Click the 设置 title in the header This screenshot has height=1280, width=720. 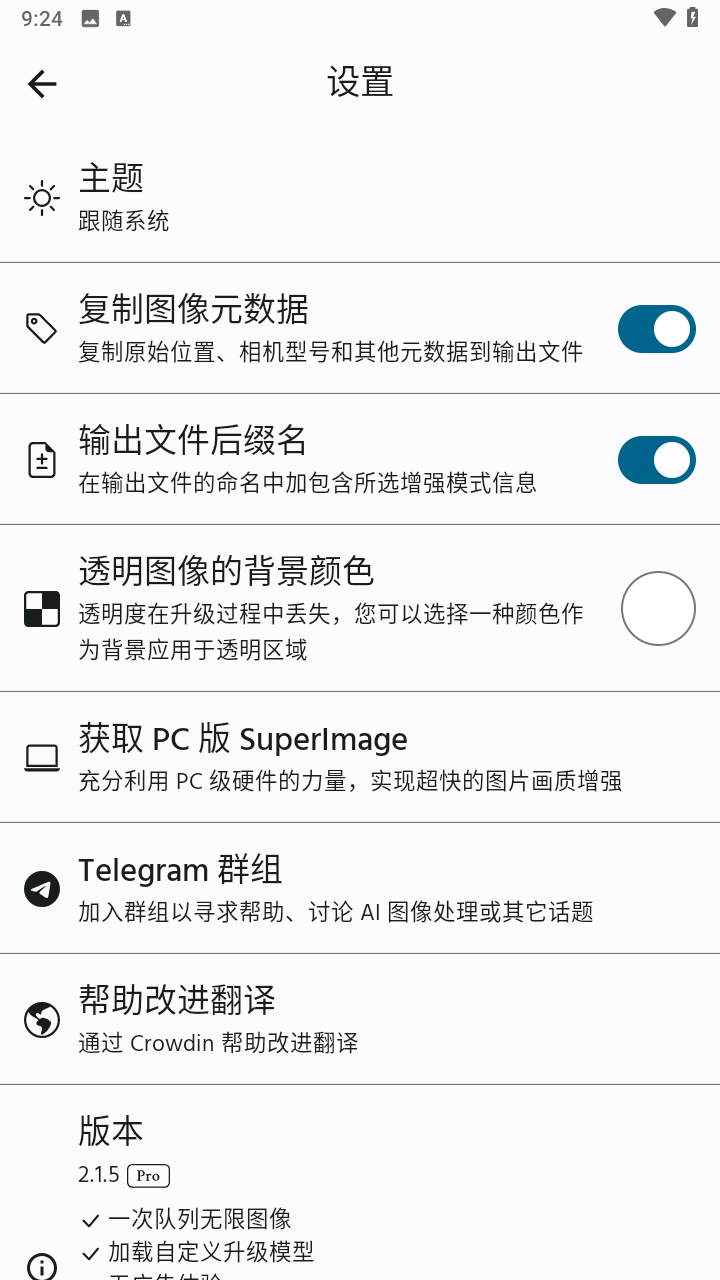coord(360,82)
